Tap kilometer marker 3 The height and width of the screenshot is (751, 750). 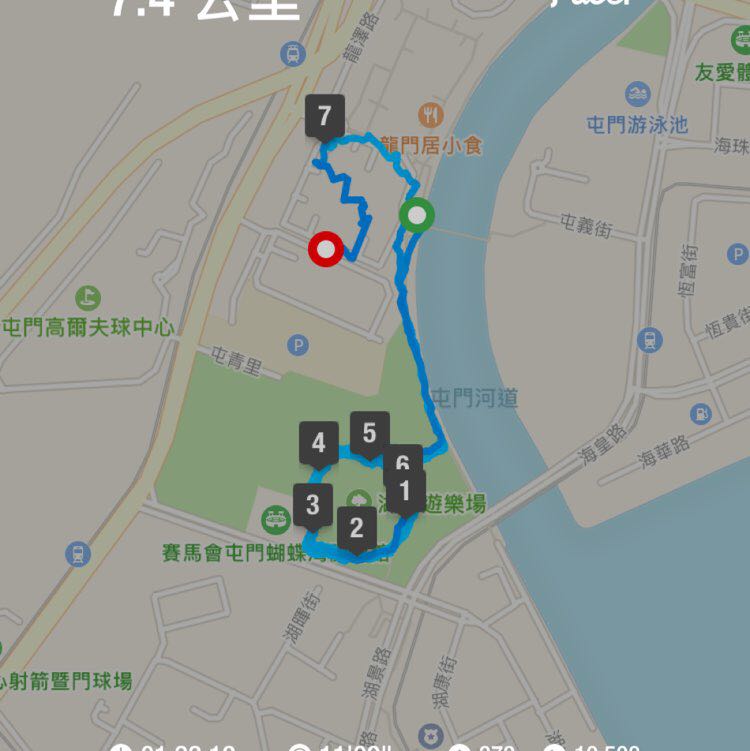[313, 505]
